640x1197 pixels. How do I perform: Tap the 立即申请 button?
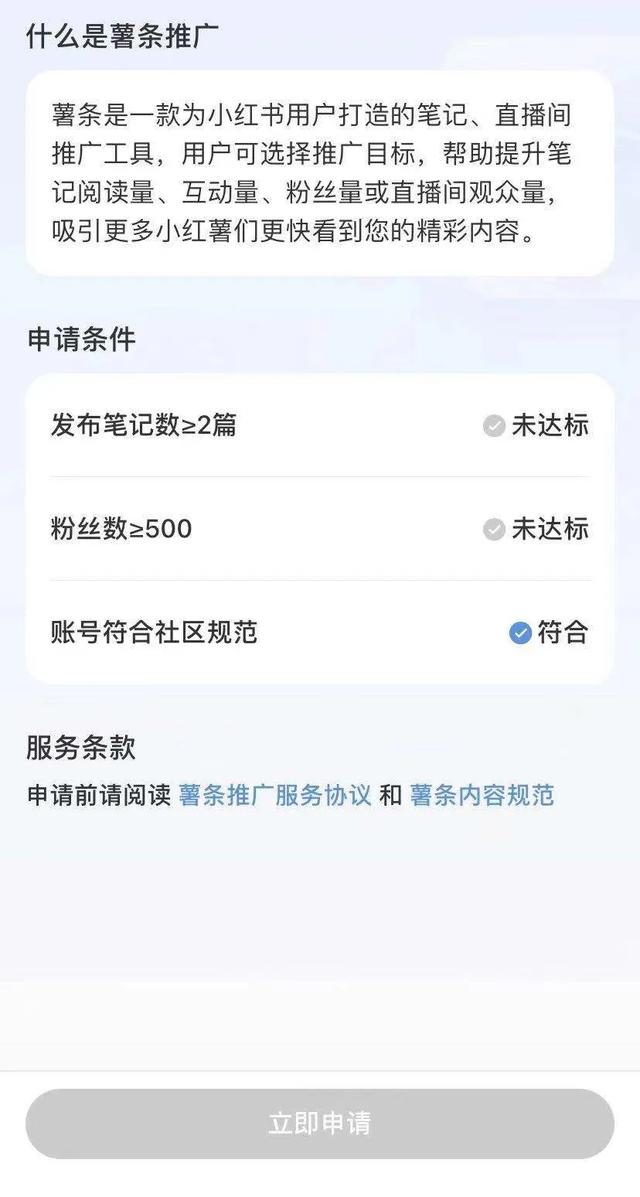(x=320, y=1123)
